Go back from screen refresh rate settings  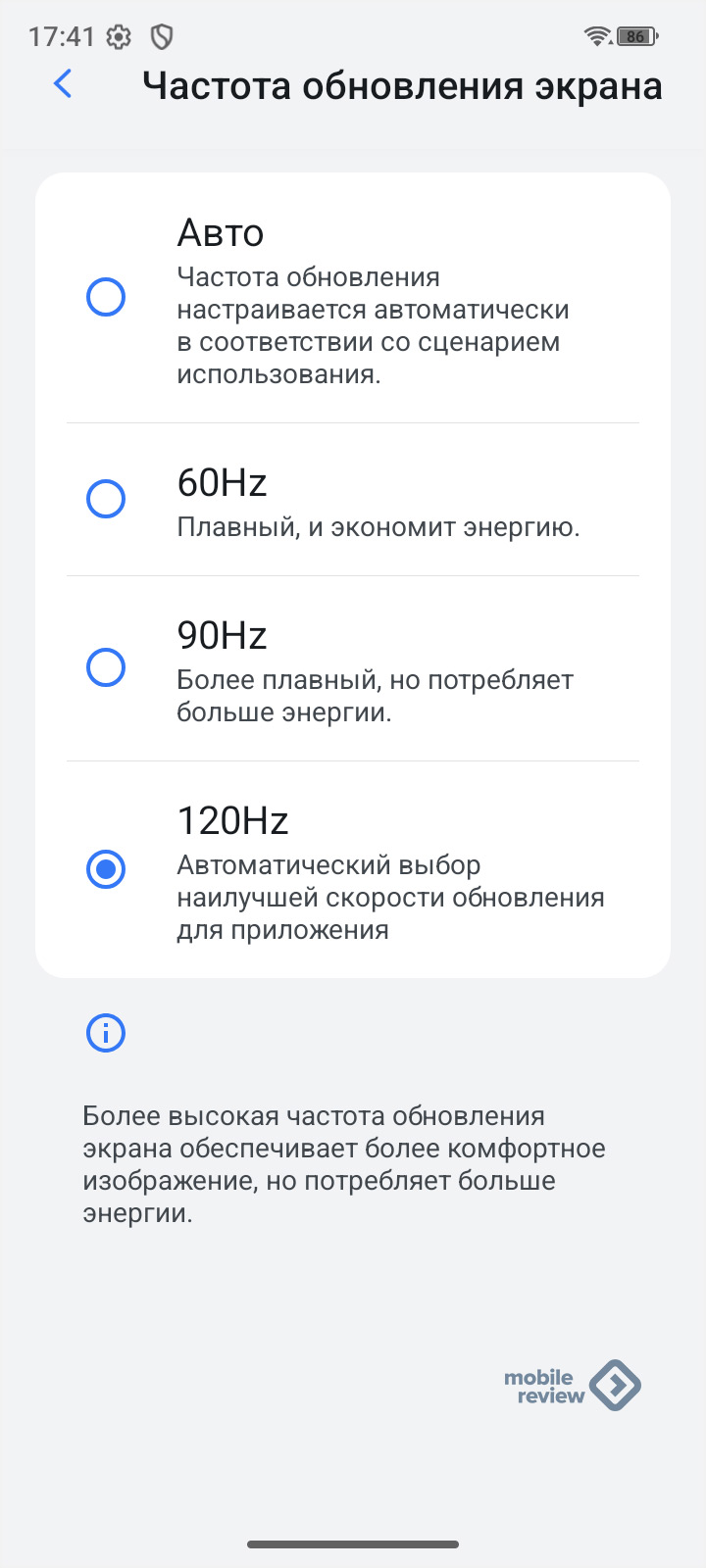pos(63,84)
